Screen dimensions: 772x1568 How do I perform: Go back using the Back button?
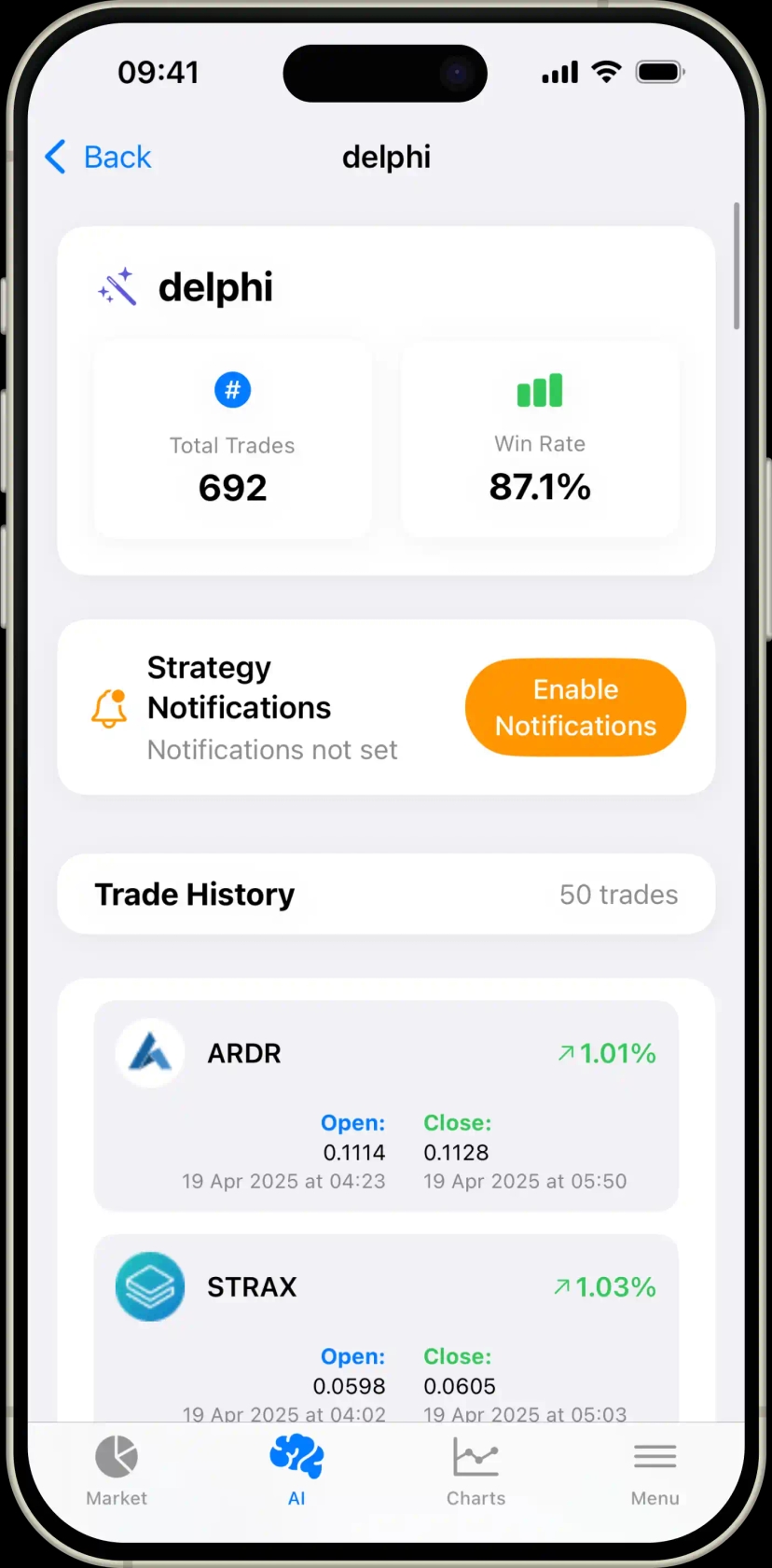pyautogui.click(x=98, y=157)
